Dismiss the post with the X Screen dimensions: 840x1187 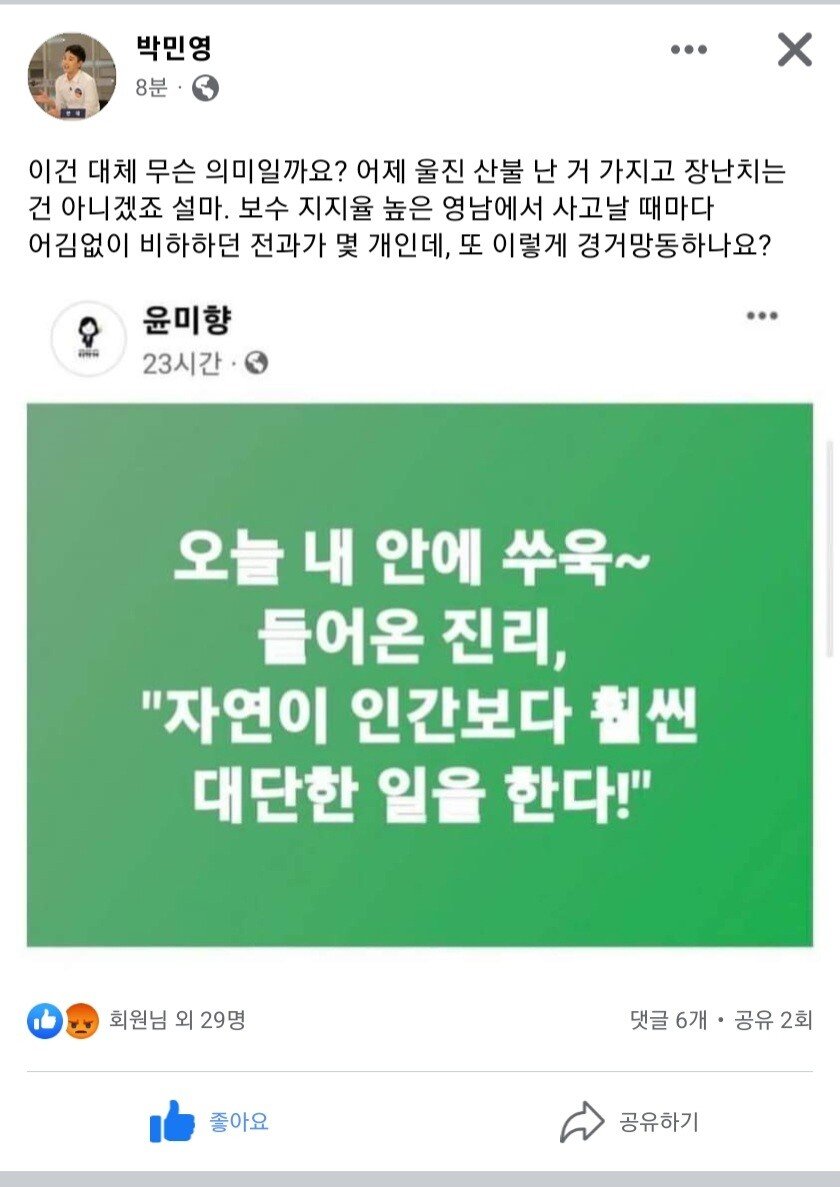794,49
